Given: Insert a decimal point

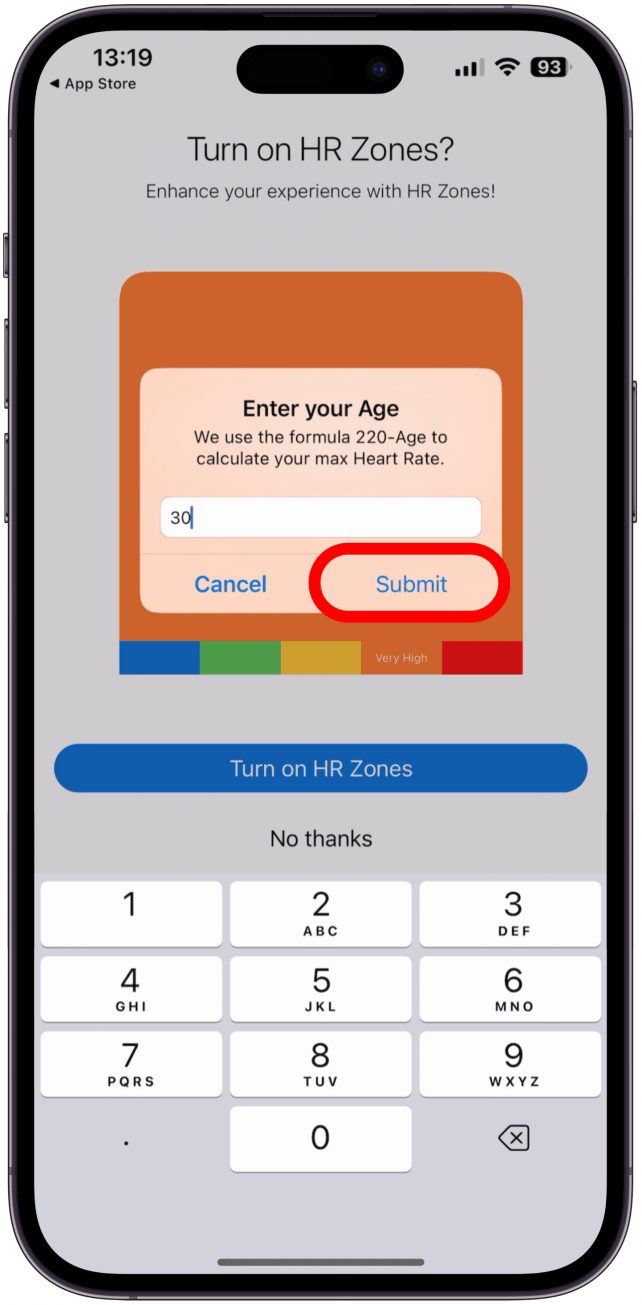Looking at the screenshot, I should (x=127, y=1140).
